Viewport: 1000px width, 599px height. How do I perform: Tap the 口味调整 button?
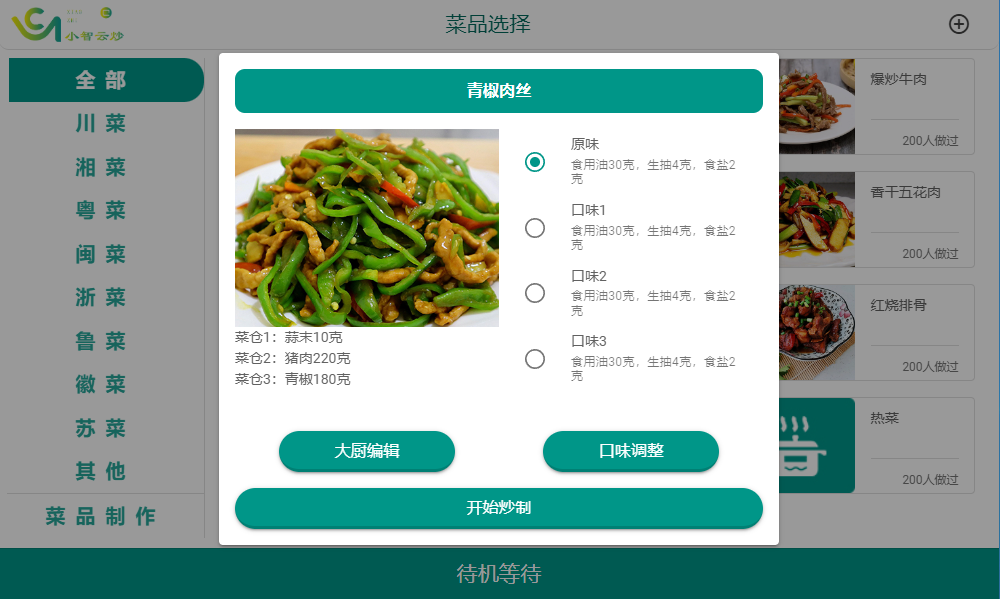pyautogui.click(x=630, y=451)
